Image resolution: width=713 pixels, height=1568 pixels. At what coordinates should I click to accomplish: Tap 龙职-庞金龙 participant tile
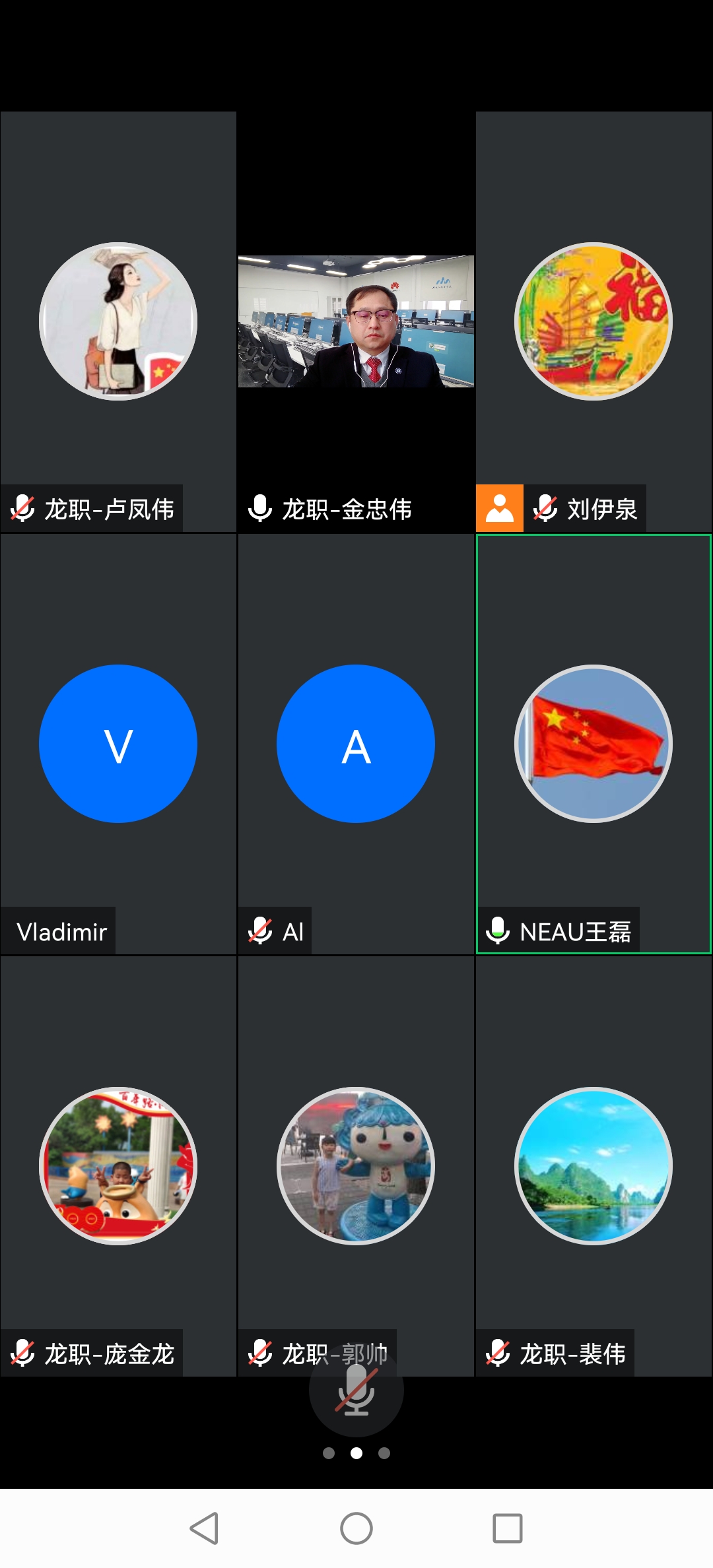(x=118, y=1166)
